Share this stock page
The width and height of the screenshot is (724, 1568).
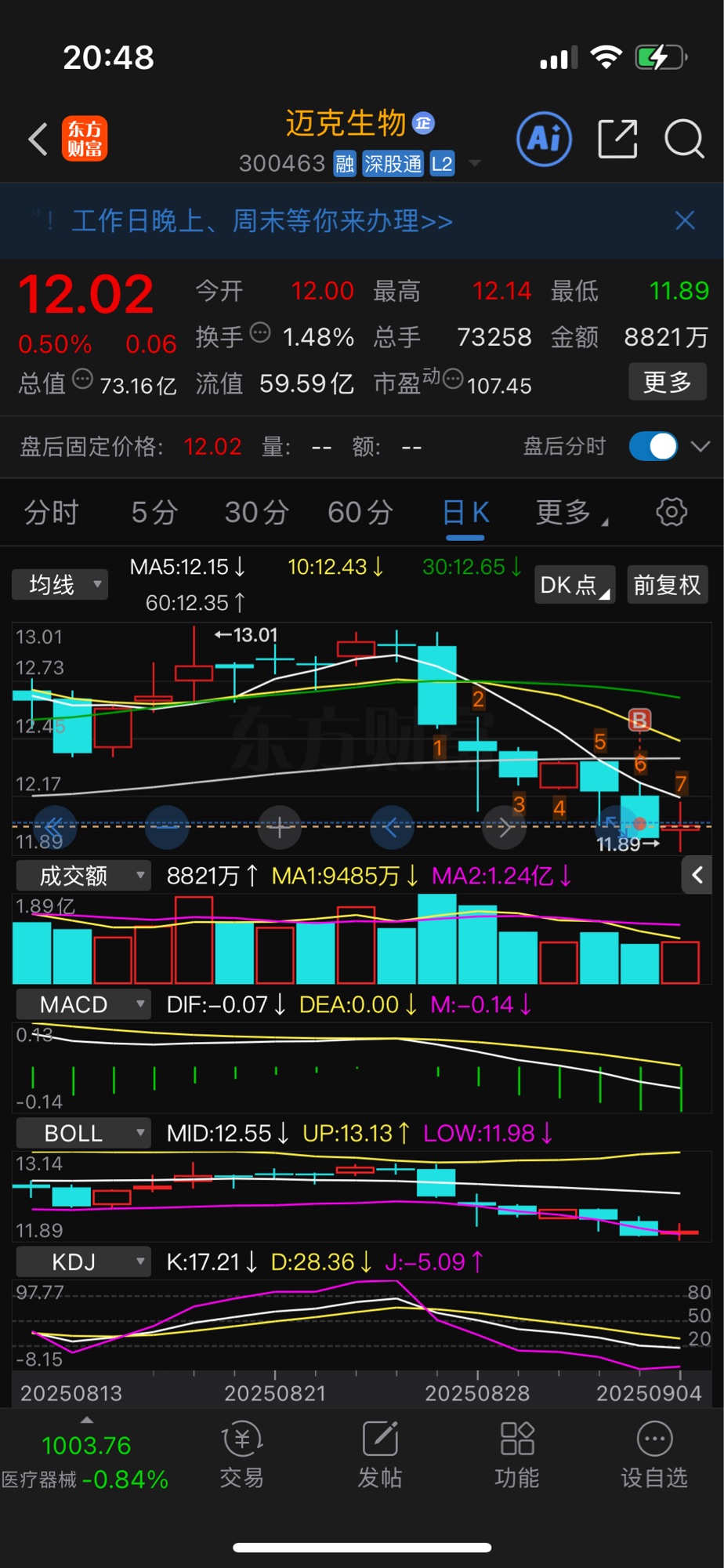[617, 140]
